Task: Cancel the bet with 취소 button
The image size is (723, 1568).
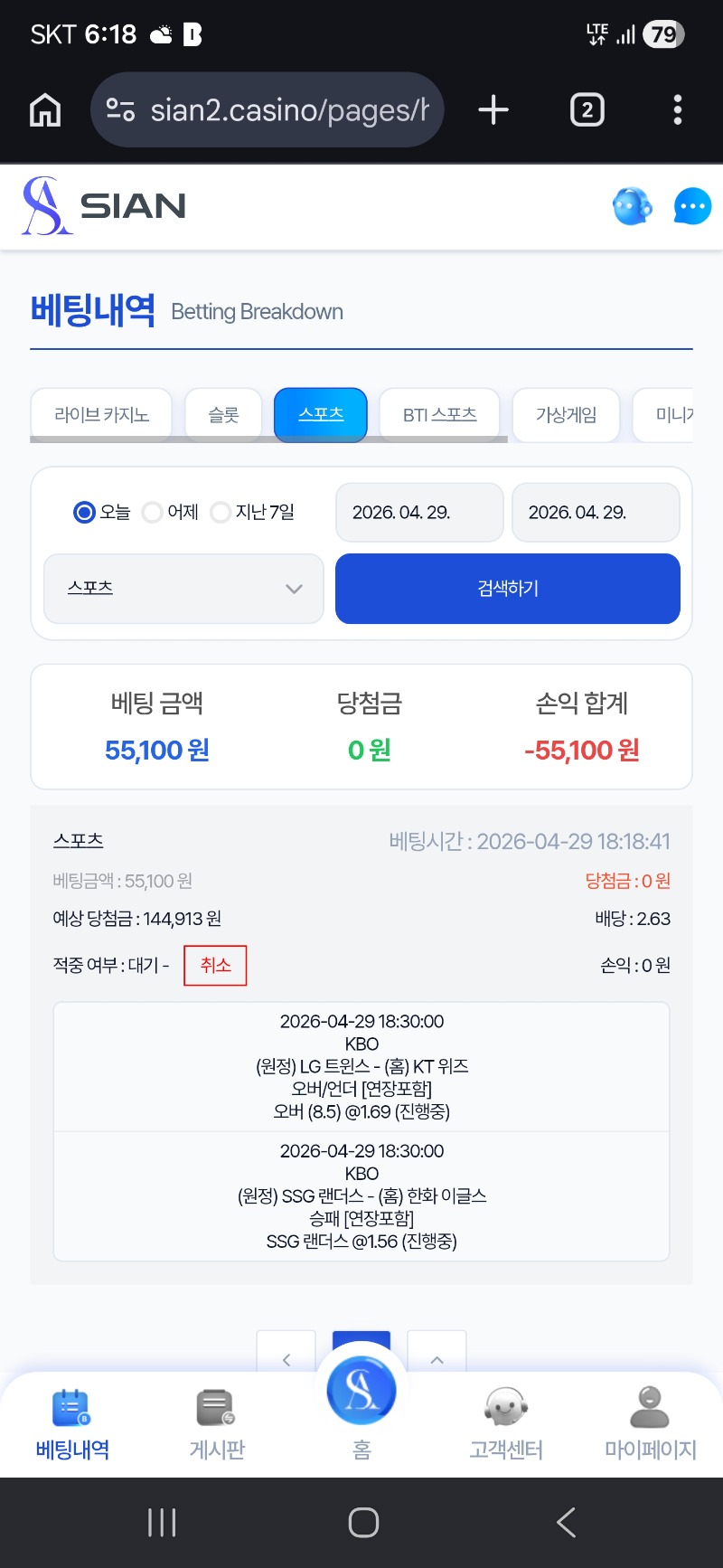Action: (x=215, y=965)
